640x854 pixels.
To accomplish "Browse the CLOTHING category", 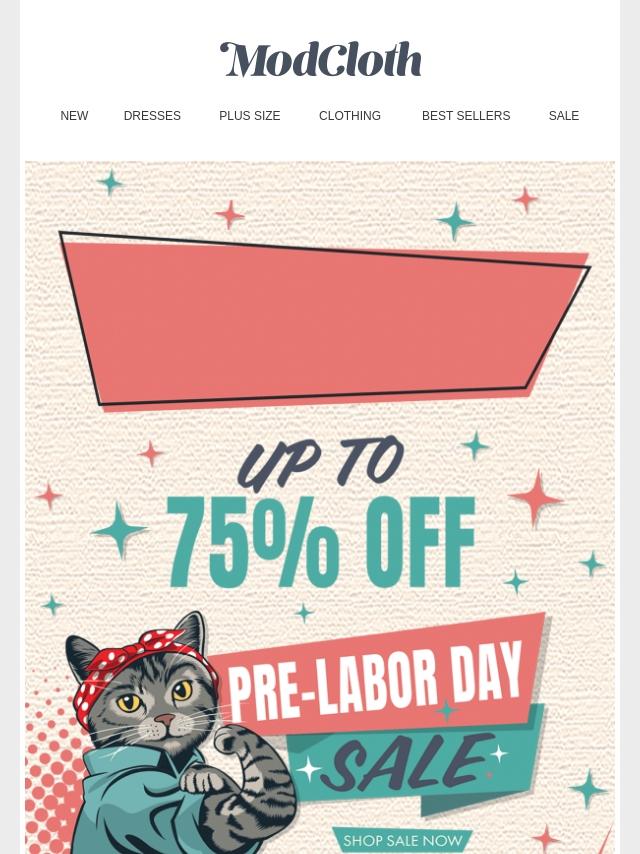I will (350, 116).
